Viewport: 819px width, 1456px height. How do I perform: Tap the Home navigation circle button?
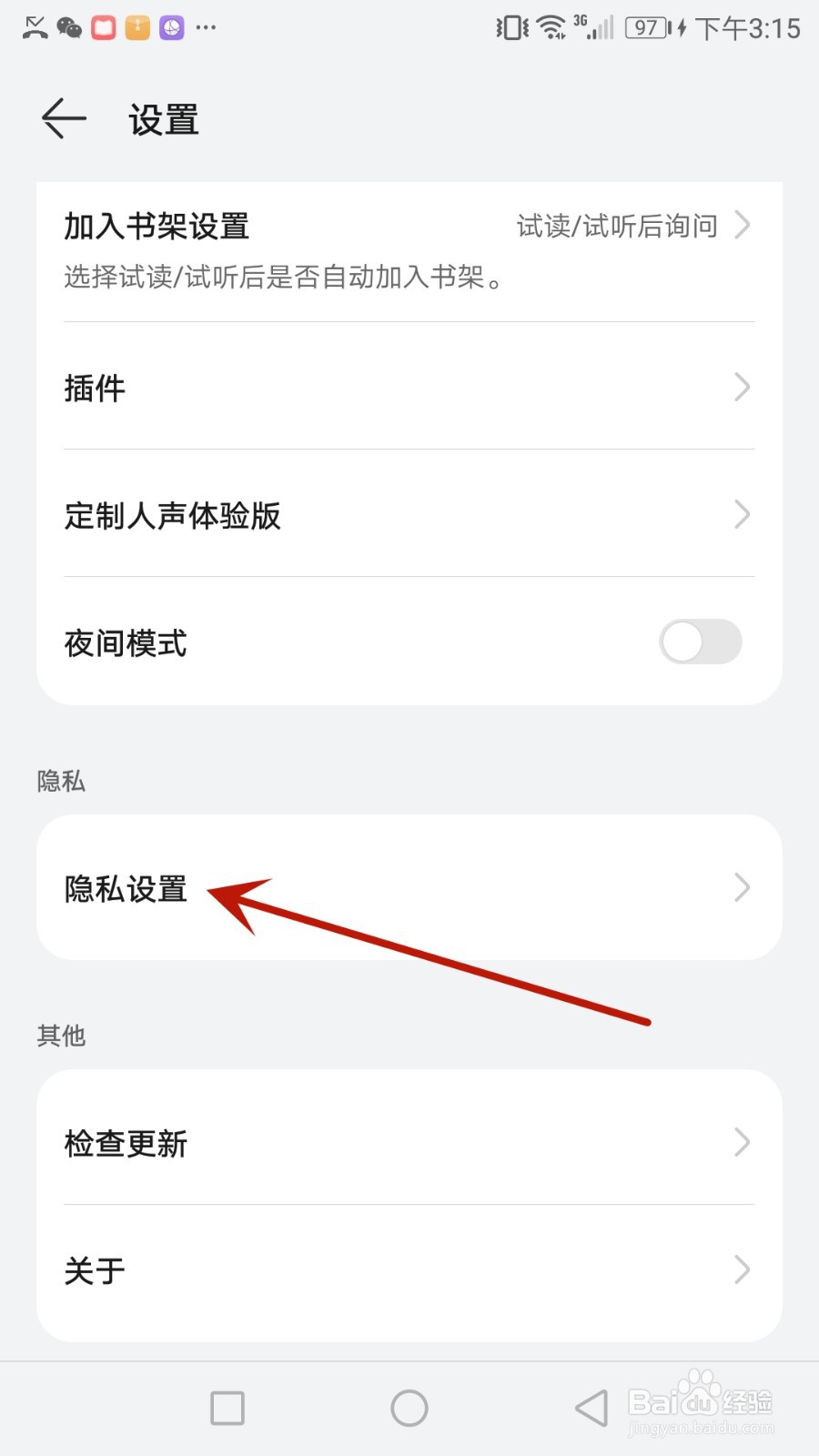tap(409, 1406)
